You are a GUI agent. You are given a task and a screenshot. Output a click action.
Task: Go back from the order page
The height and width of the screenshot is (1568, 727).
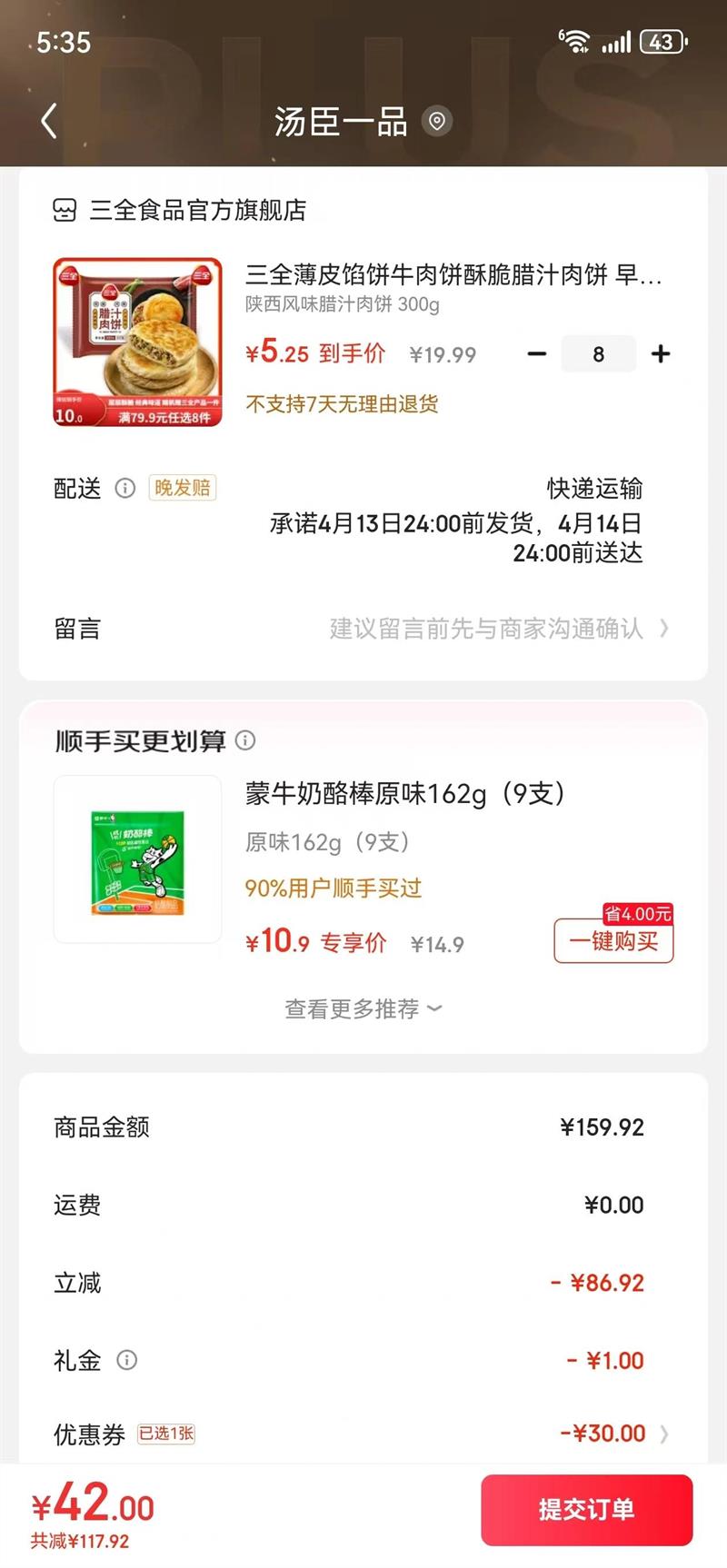pos(49,121)
